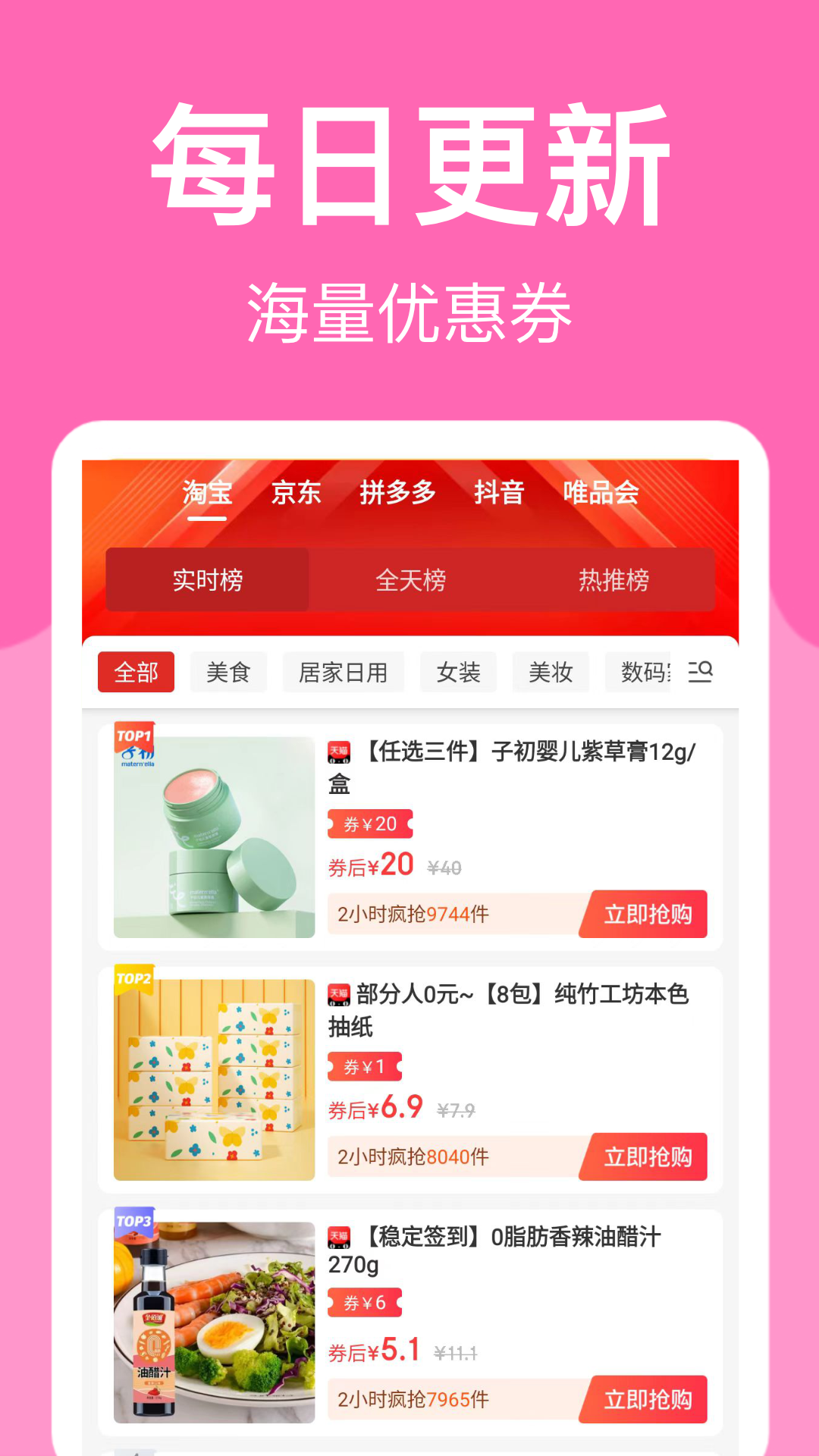This screenshot has height=1456, width=819.
Task: Open the 居家日用 category list
Action: (343, 672)
